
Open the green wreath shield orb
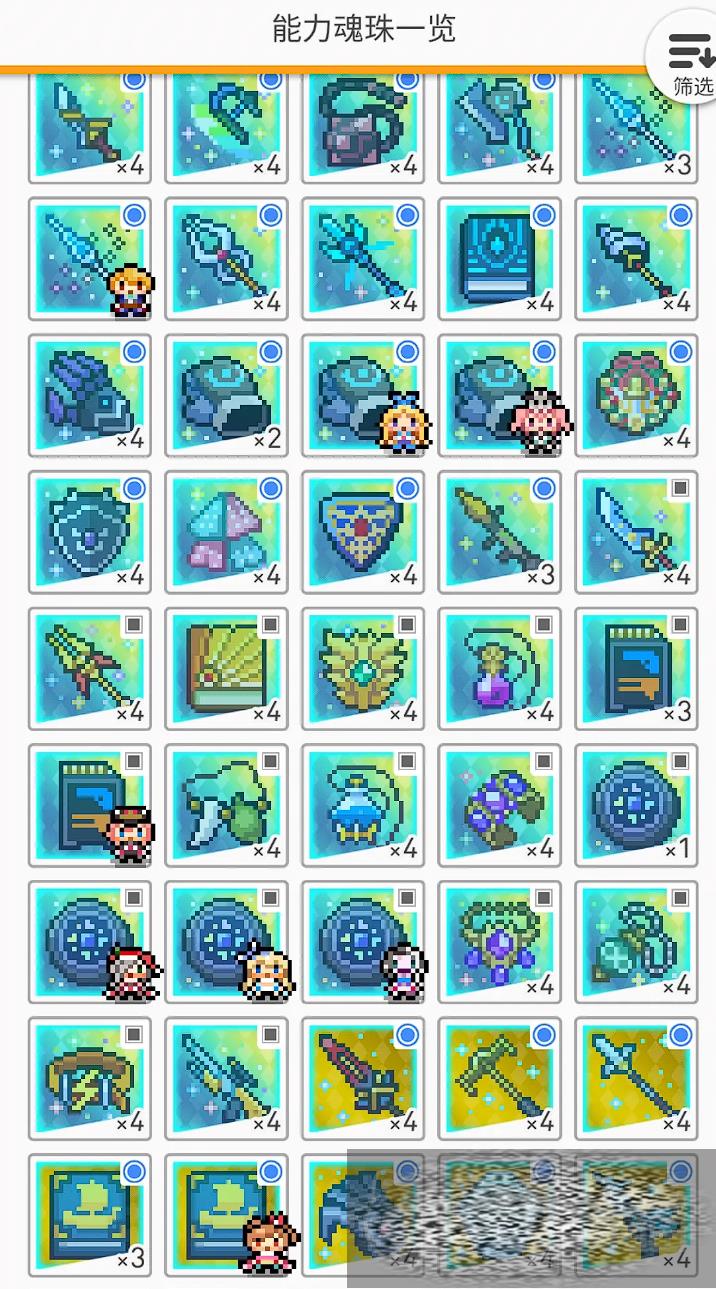(x=636, y=395)
